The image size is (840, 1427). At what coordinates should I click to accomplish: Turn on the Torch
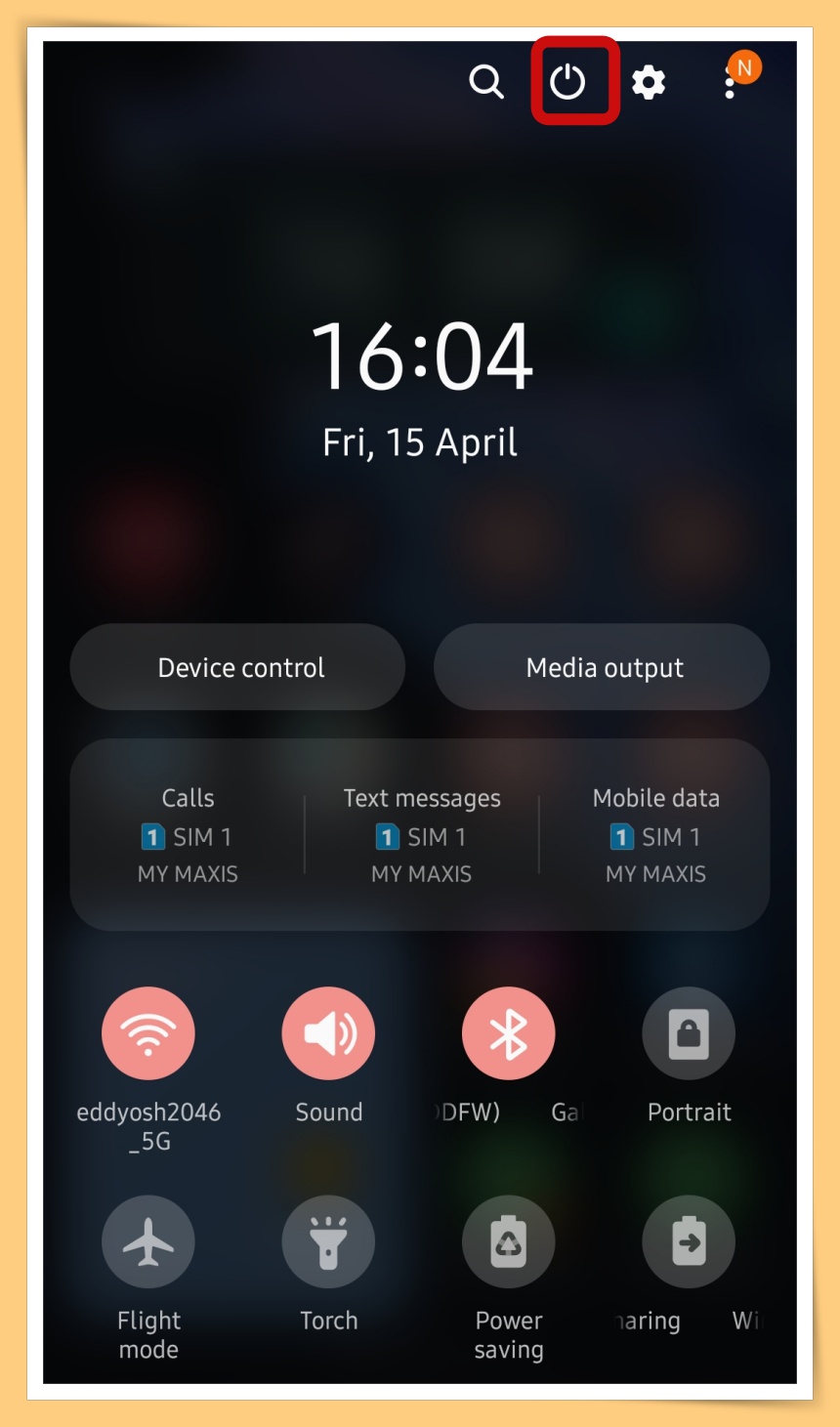tap(328, 1242)
